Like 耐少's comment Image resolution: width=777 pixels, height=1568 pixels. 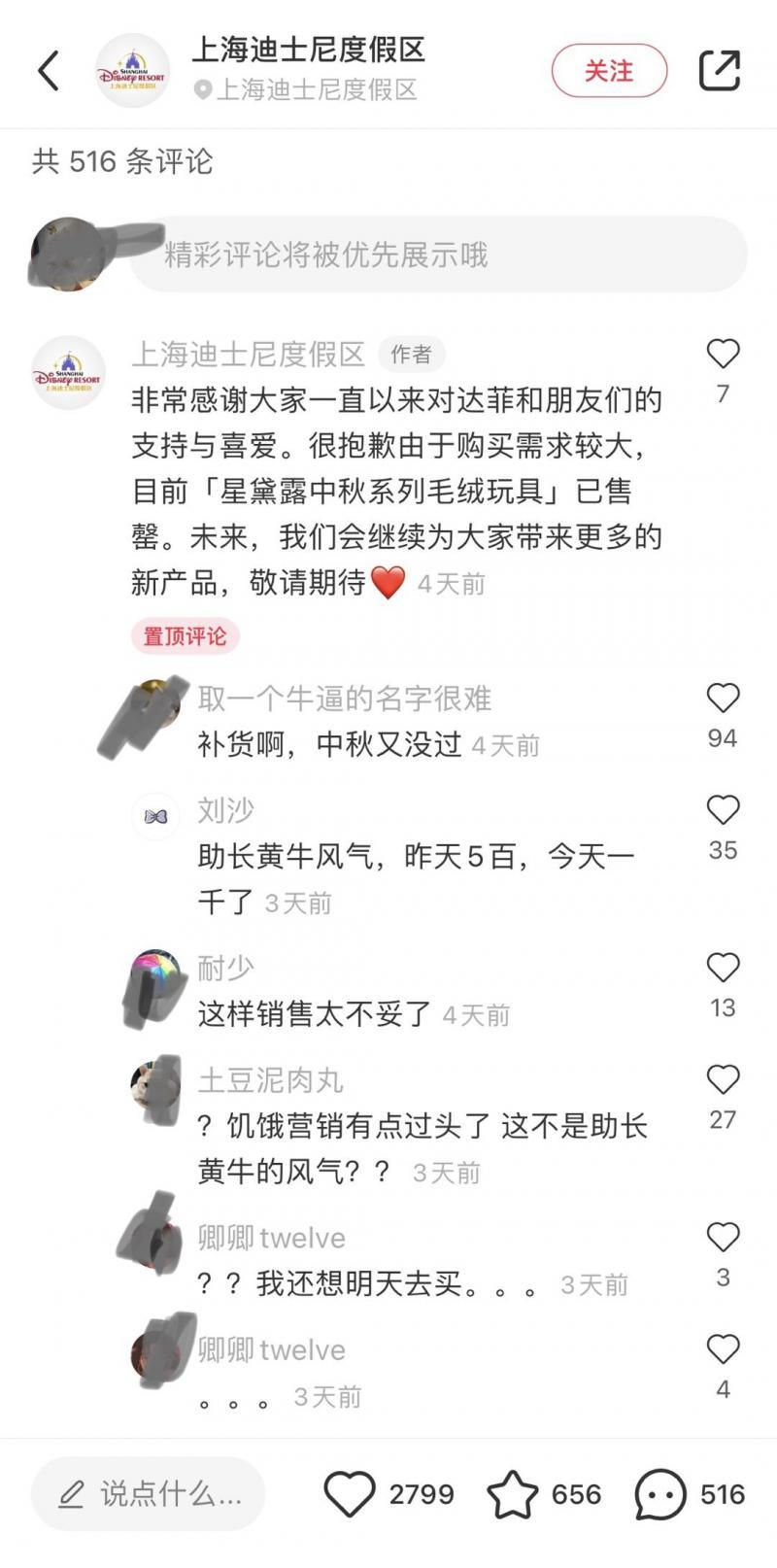(x=723, y=968)
